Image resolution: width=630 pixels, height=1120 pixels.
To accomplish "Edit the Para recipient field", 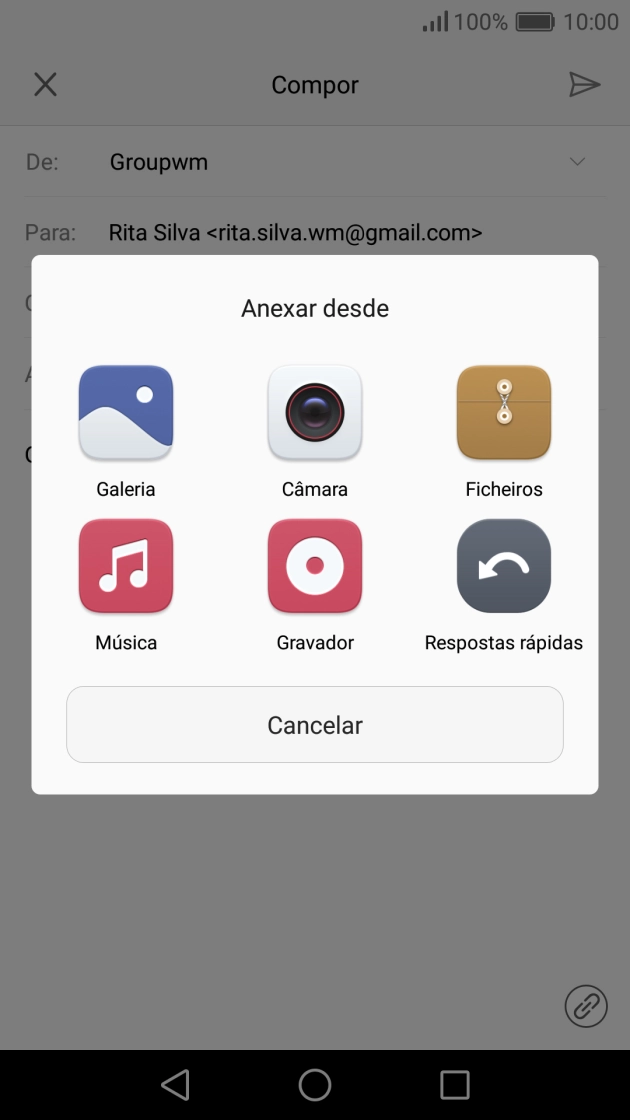I will tap(296, 233).
